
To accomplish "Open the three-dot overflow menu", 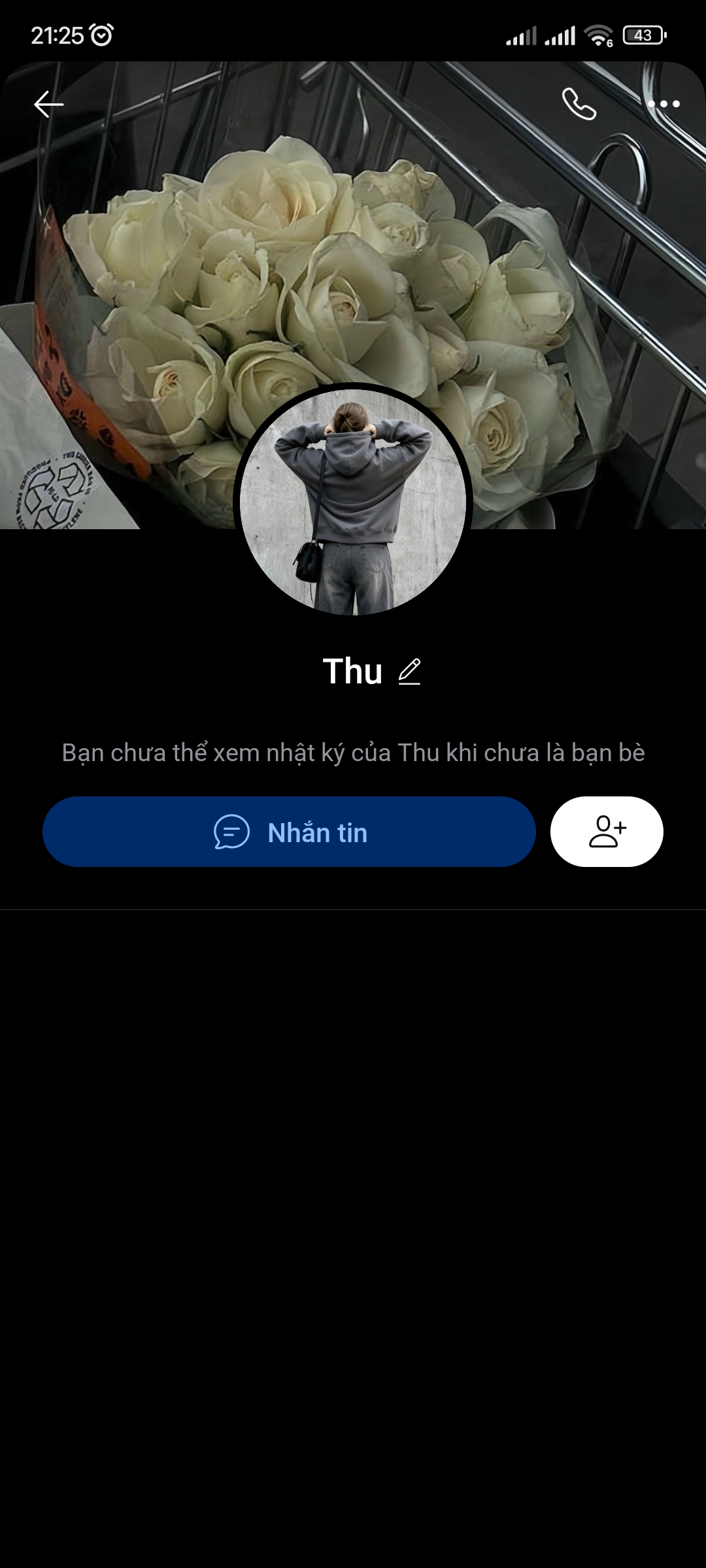I will click(664, 104).
